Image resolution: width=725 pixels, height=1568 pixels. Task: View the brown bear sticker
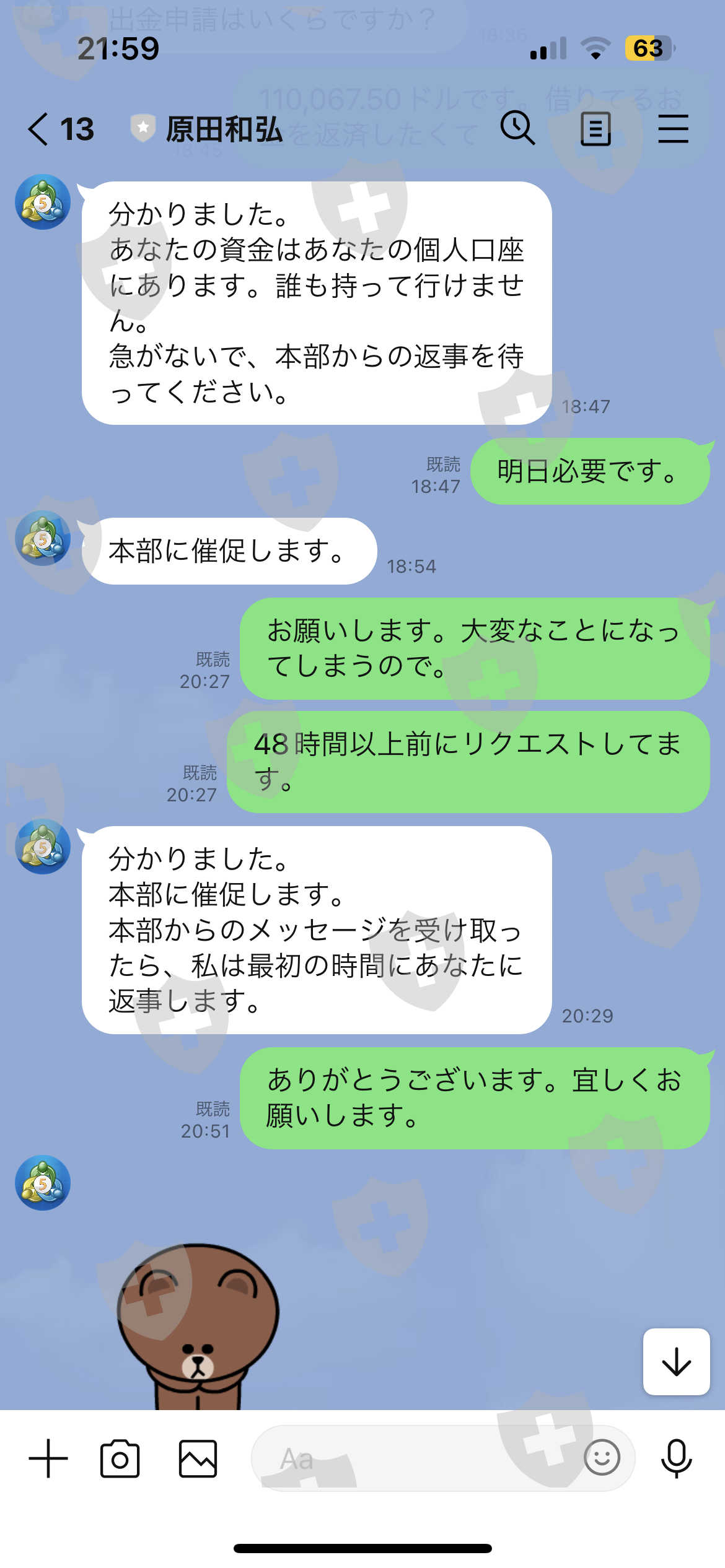(198, 1326)
